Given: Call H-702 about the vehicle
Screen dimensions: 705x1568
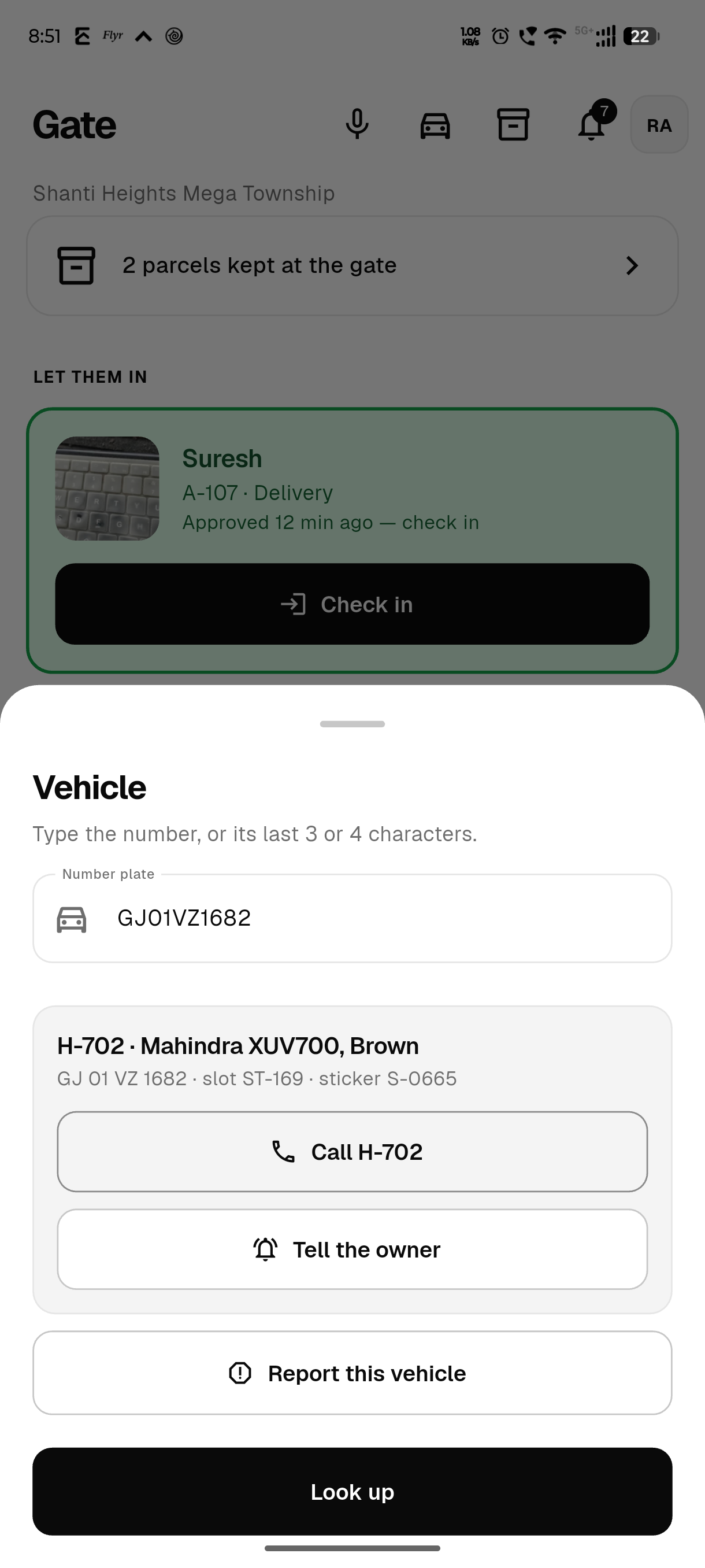Looking at the screenshot, I should (x=352, y=1152).
